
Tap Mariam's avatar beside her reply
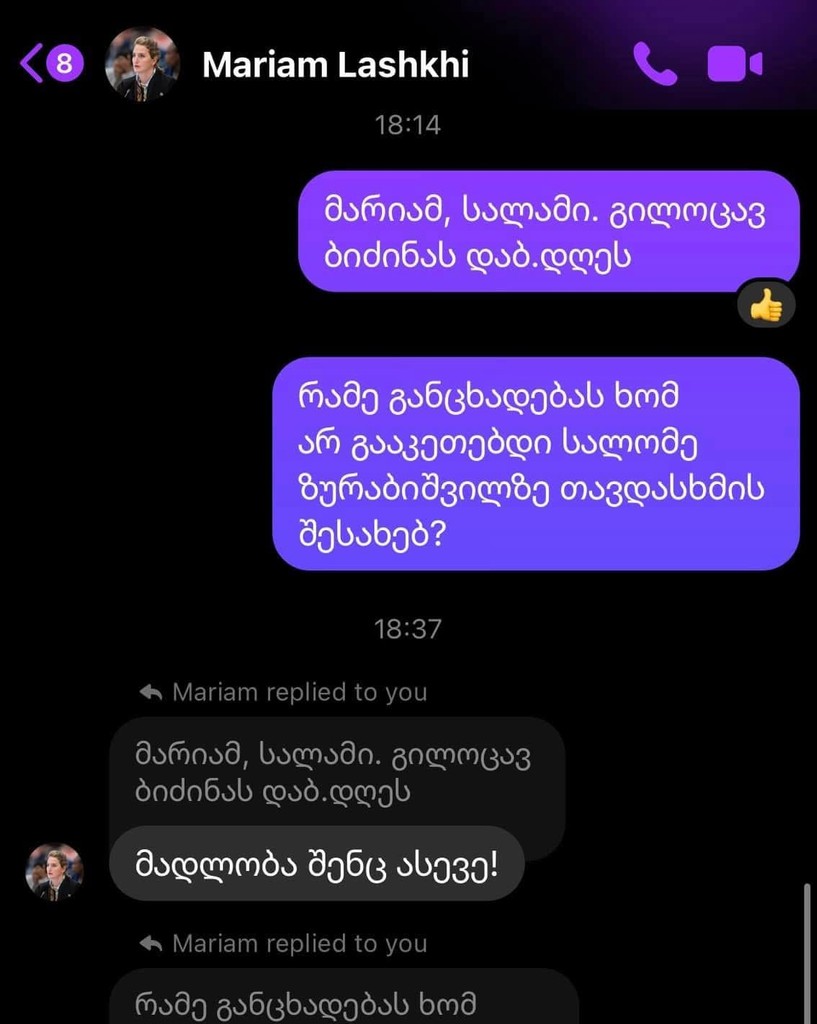[x=55, y=872]
